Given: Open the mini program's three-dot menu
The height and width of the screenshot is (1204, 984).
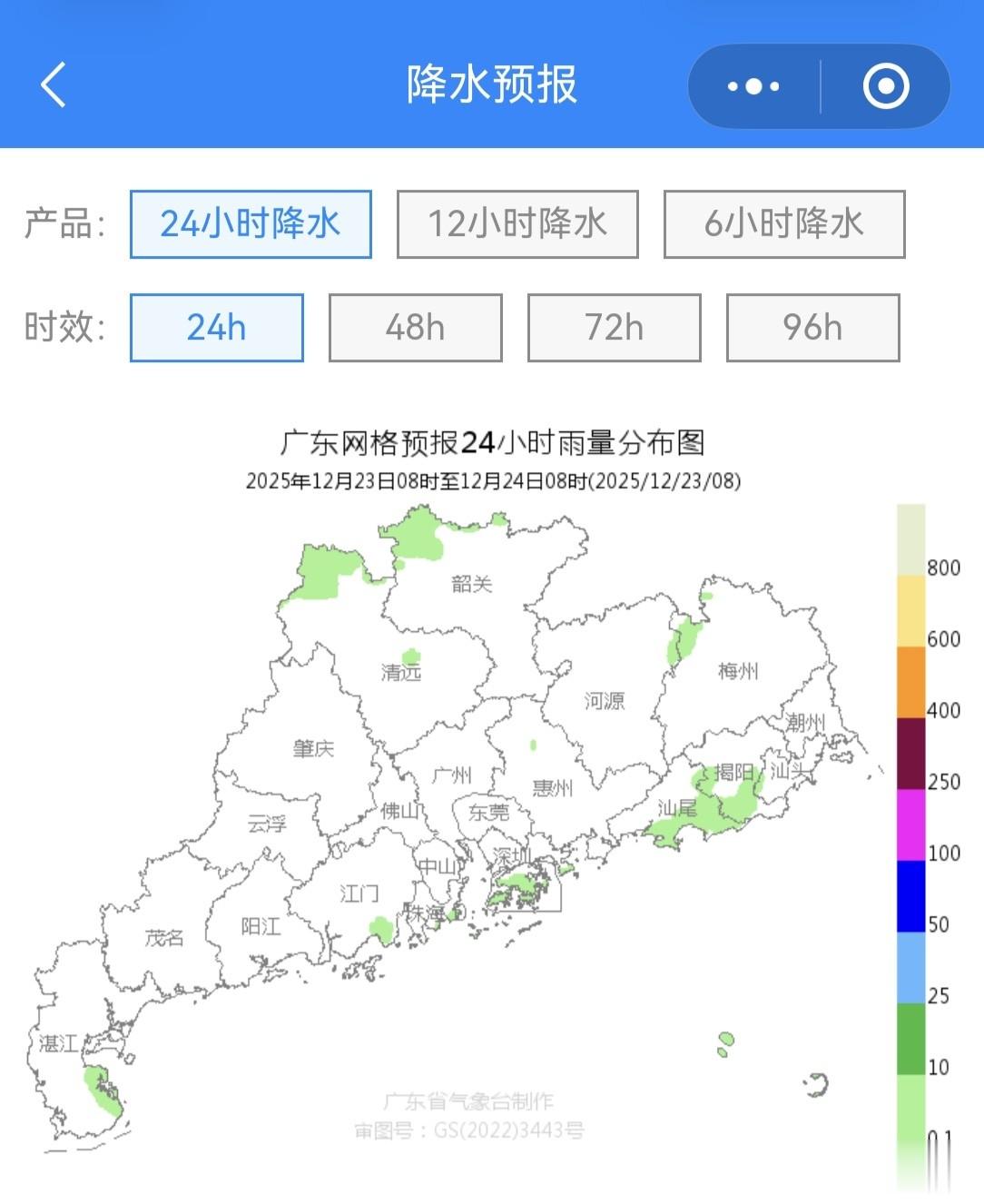Looking at the screenshot, I should click(x=753, y=87).
